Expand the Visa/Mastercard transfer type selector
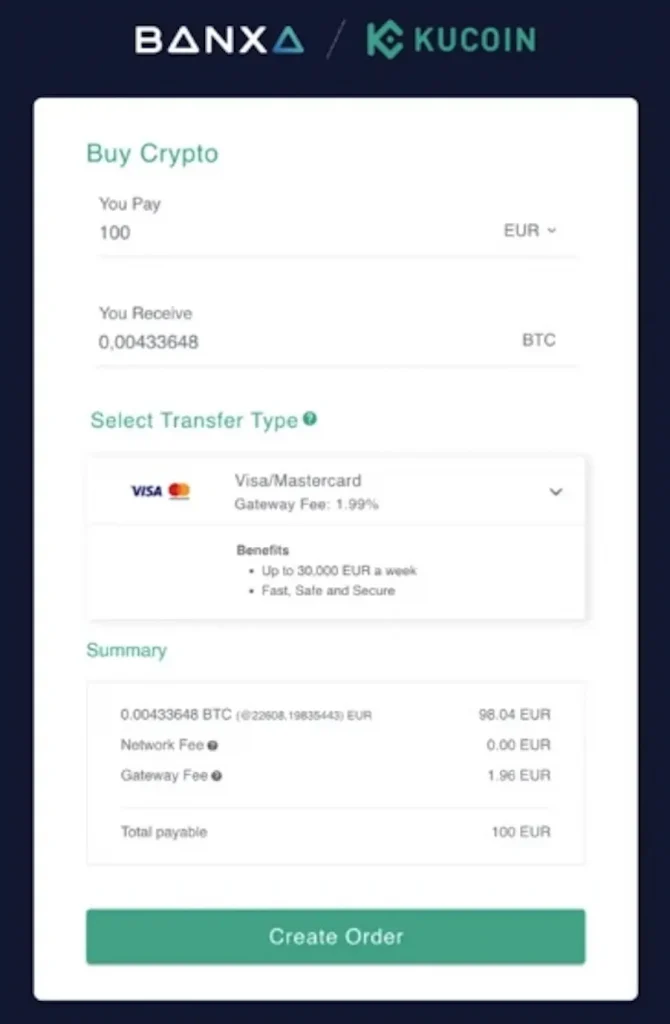 pos(556,492)
